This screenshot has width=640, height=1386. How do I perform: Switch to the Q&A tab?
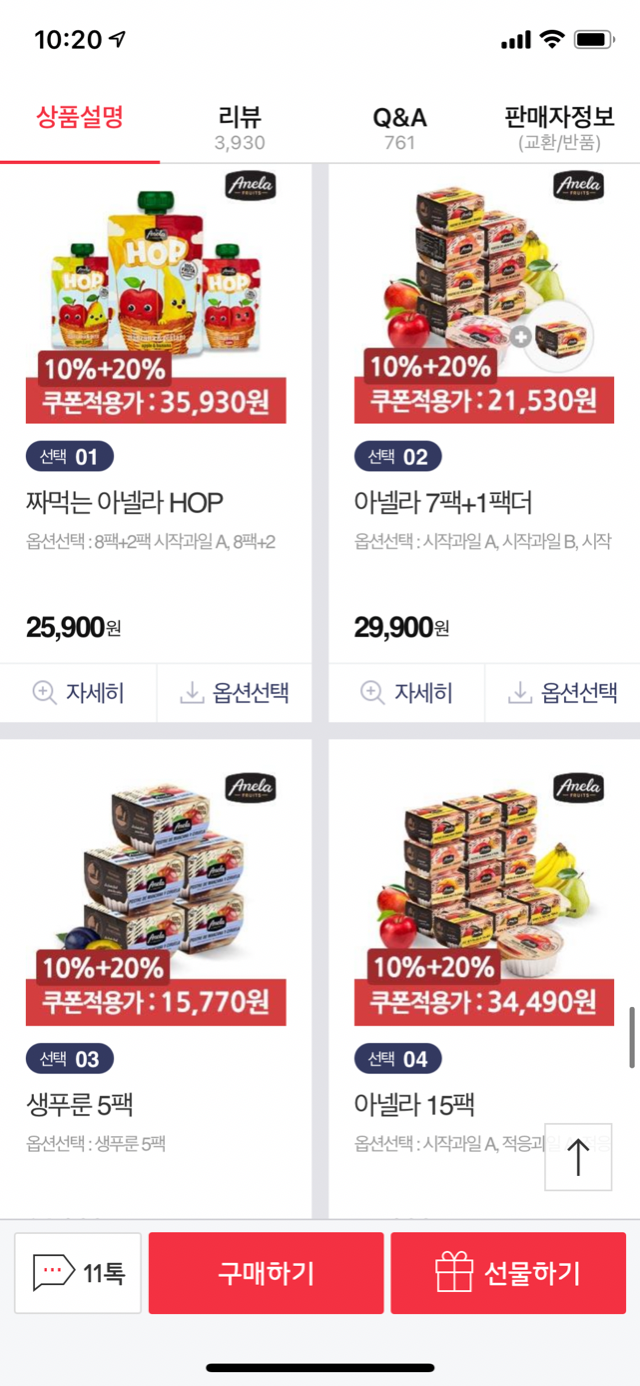[400, 127]
